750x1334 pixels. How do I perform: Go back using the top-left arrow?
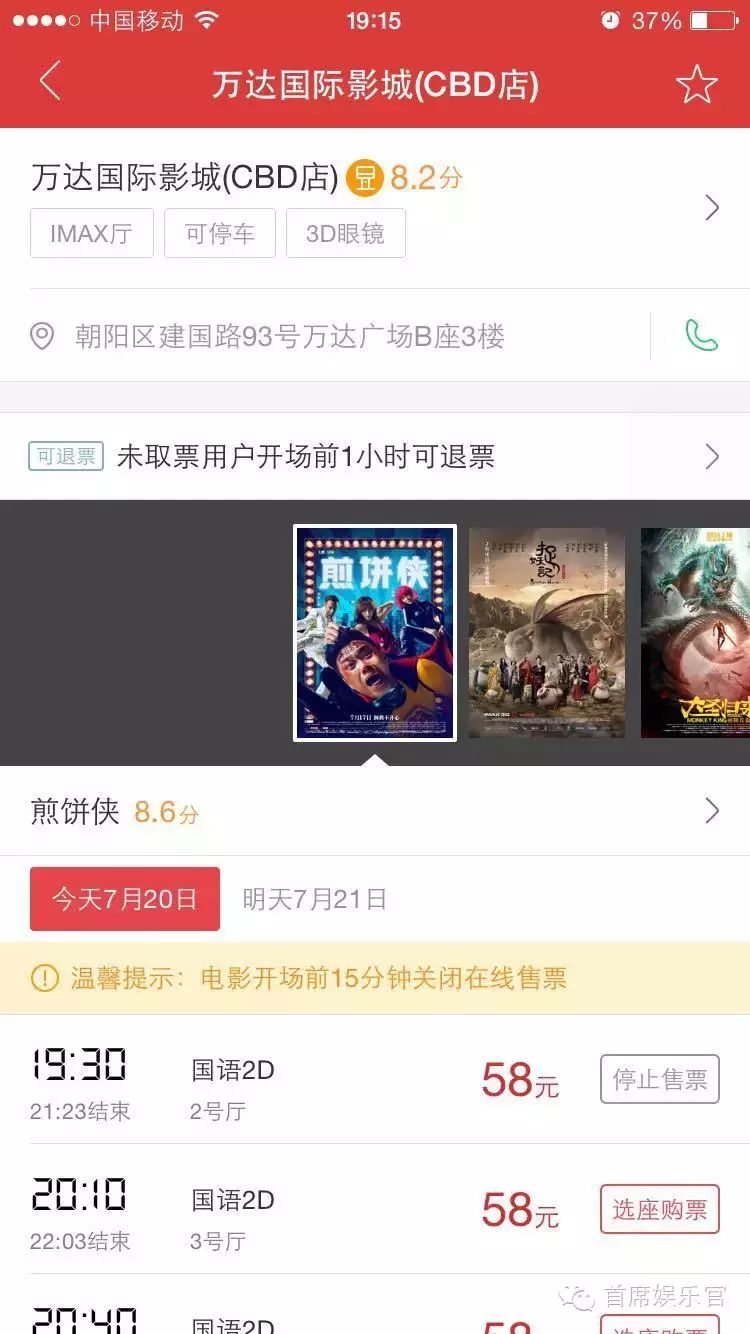(x=50, y=82)
